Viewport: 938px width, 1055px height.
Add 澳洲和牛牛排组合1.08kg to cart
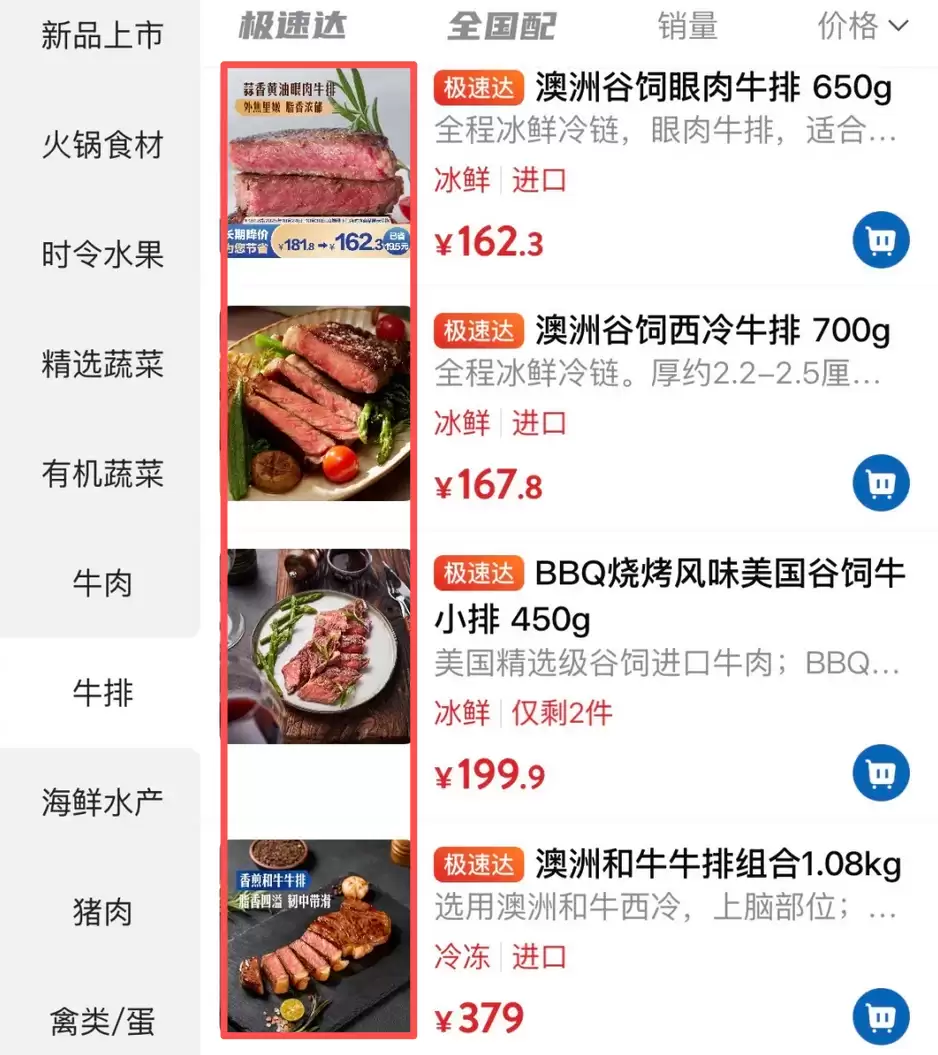click(x=881, y=1017)
